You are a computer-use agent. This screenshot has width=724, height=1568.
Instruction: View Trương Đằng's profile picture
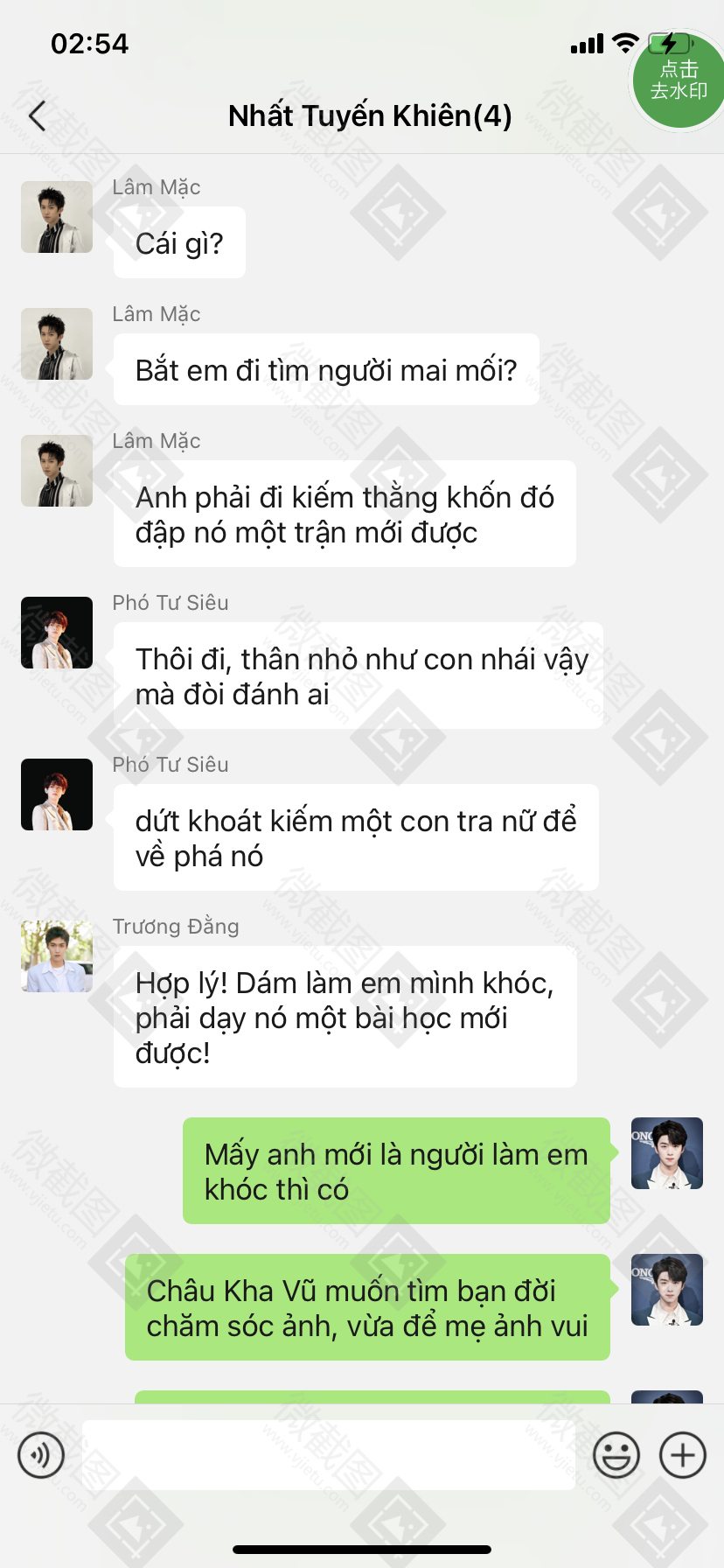(x=57, y=956)
